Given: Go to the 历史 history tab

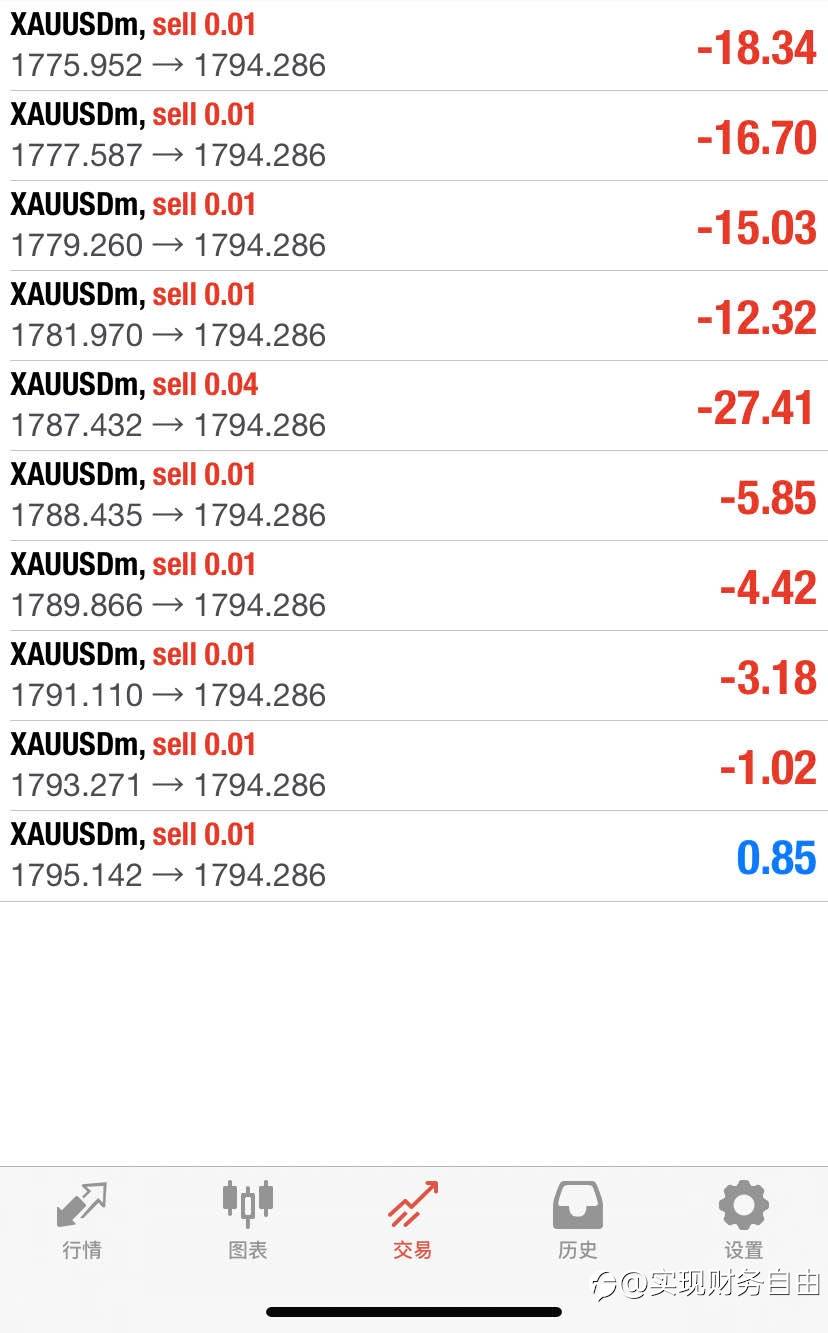Looking at the screenshot, I should [578, 1220].
